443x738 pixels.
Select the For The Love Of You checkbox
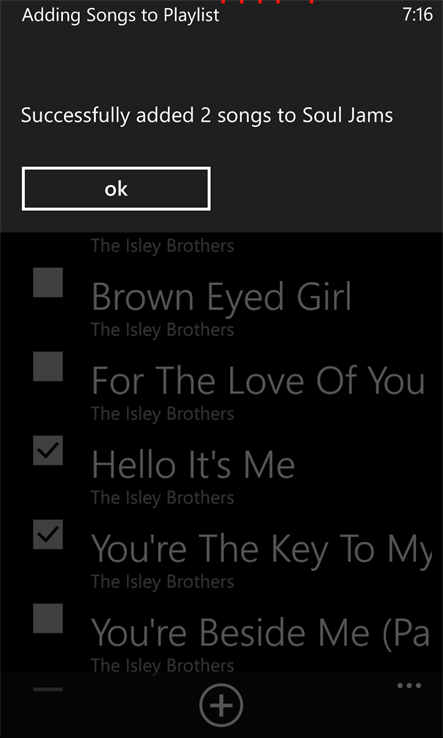(48, 366)
